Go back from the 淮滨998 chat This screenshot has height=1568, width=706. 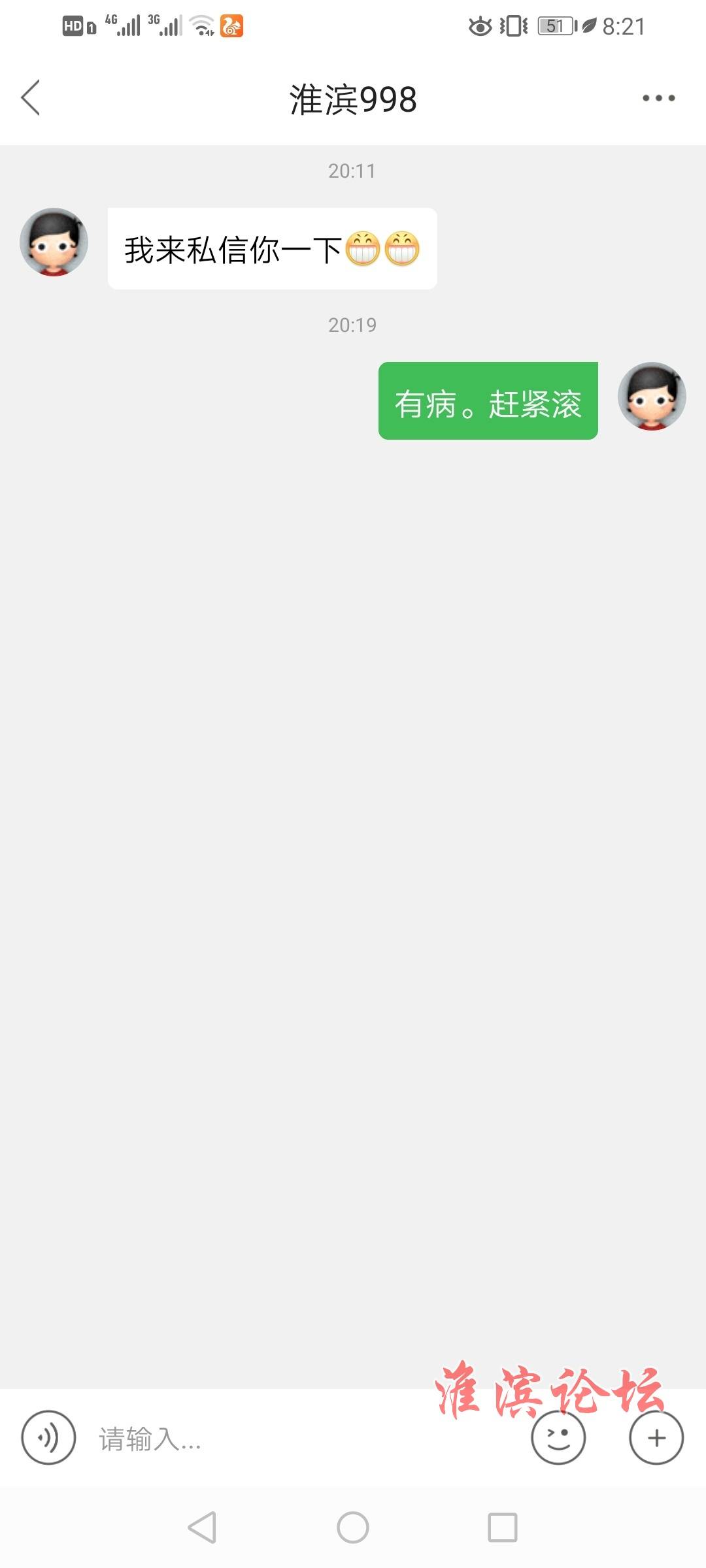tap(31, 98)
